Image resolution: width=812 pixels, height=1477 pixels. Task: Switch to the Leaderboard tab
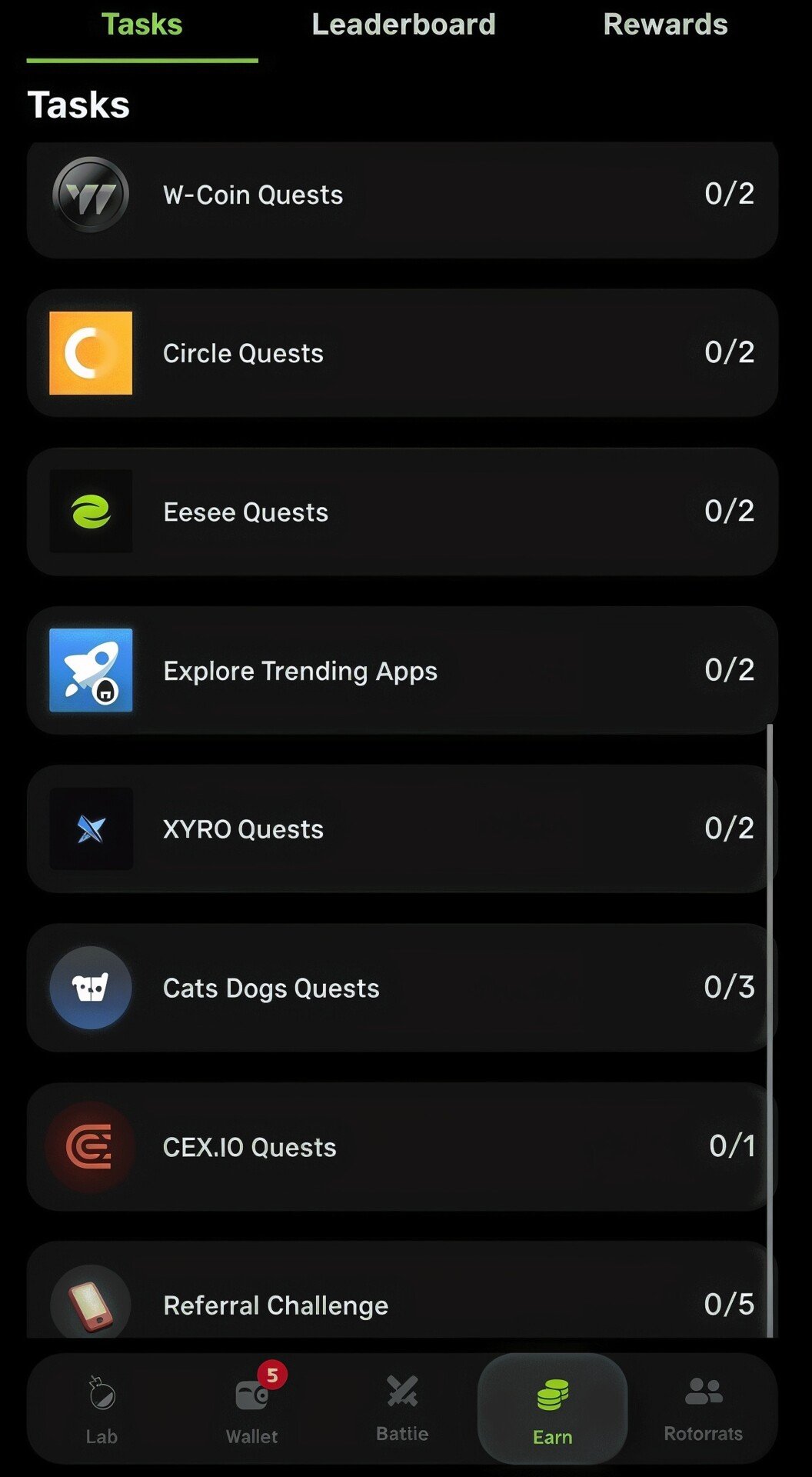[x=403, y=25]
